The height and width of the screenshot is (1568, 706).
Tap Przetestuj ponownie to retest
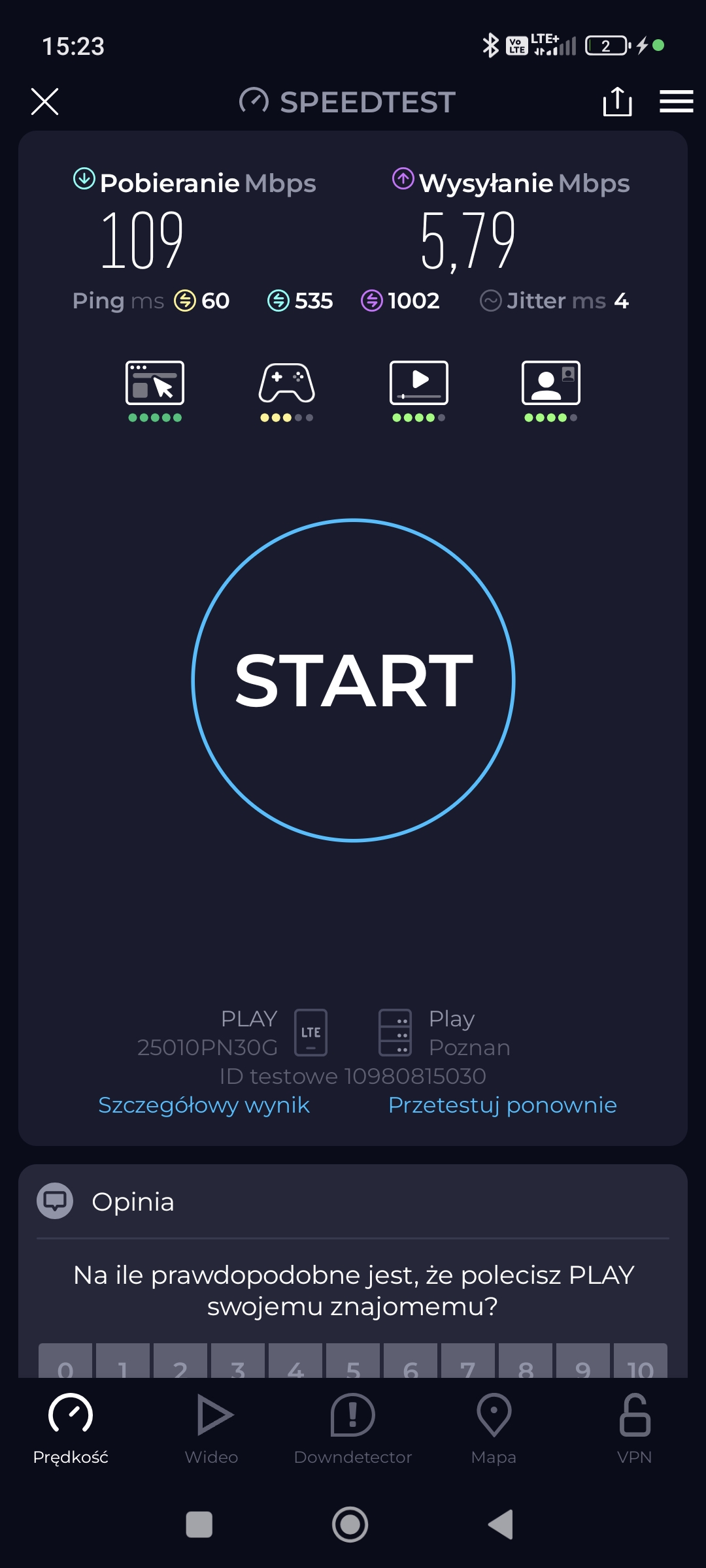(502, 1105)
